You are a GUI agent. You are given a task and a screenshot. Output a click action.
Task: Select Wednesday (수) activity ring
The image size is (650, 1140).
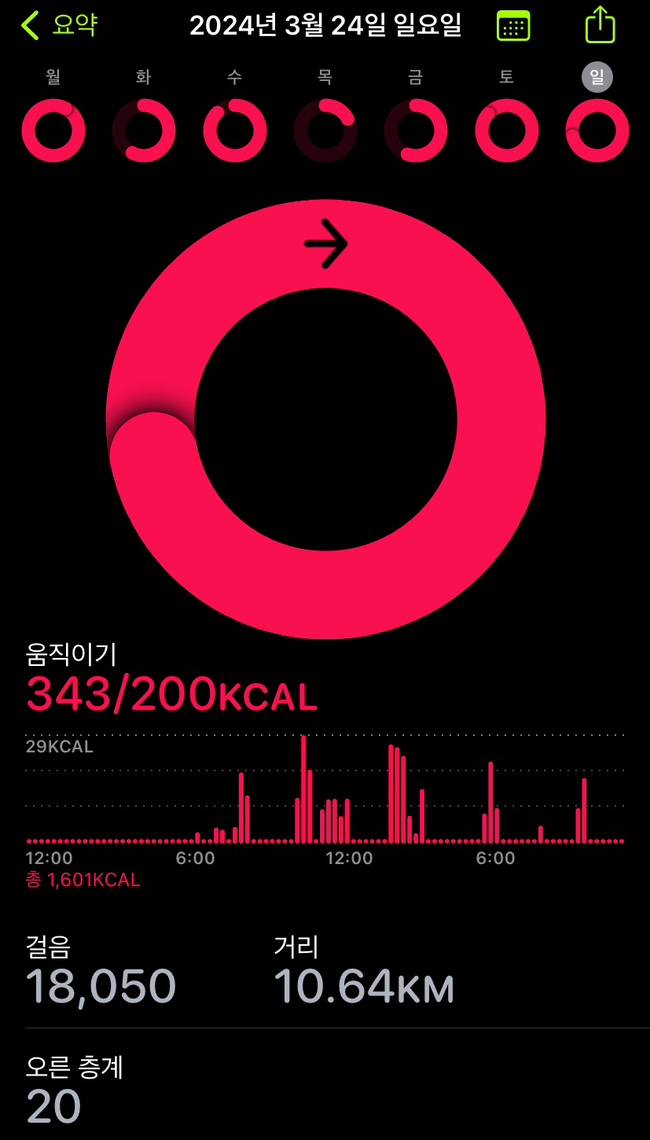pyautogui.click(x=234, y=130)
